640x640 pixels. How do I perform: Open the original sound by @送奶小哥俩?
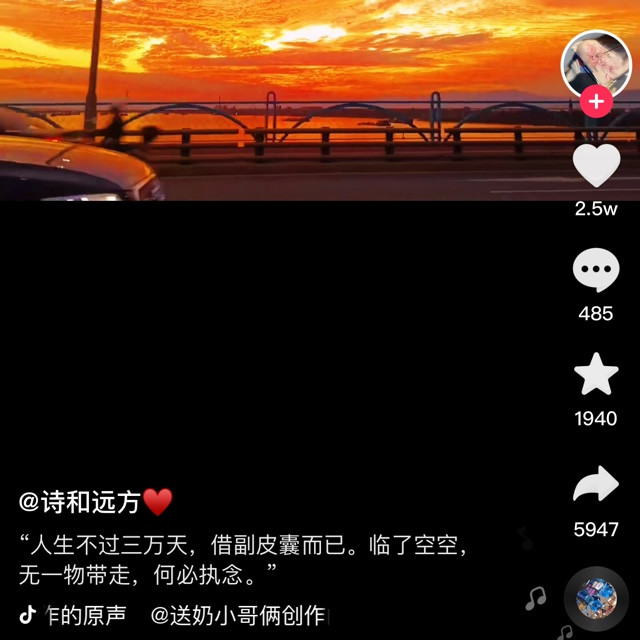click(180, 614)
